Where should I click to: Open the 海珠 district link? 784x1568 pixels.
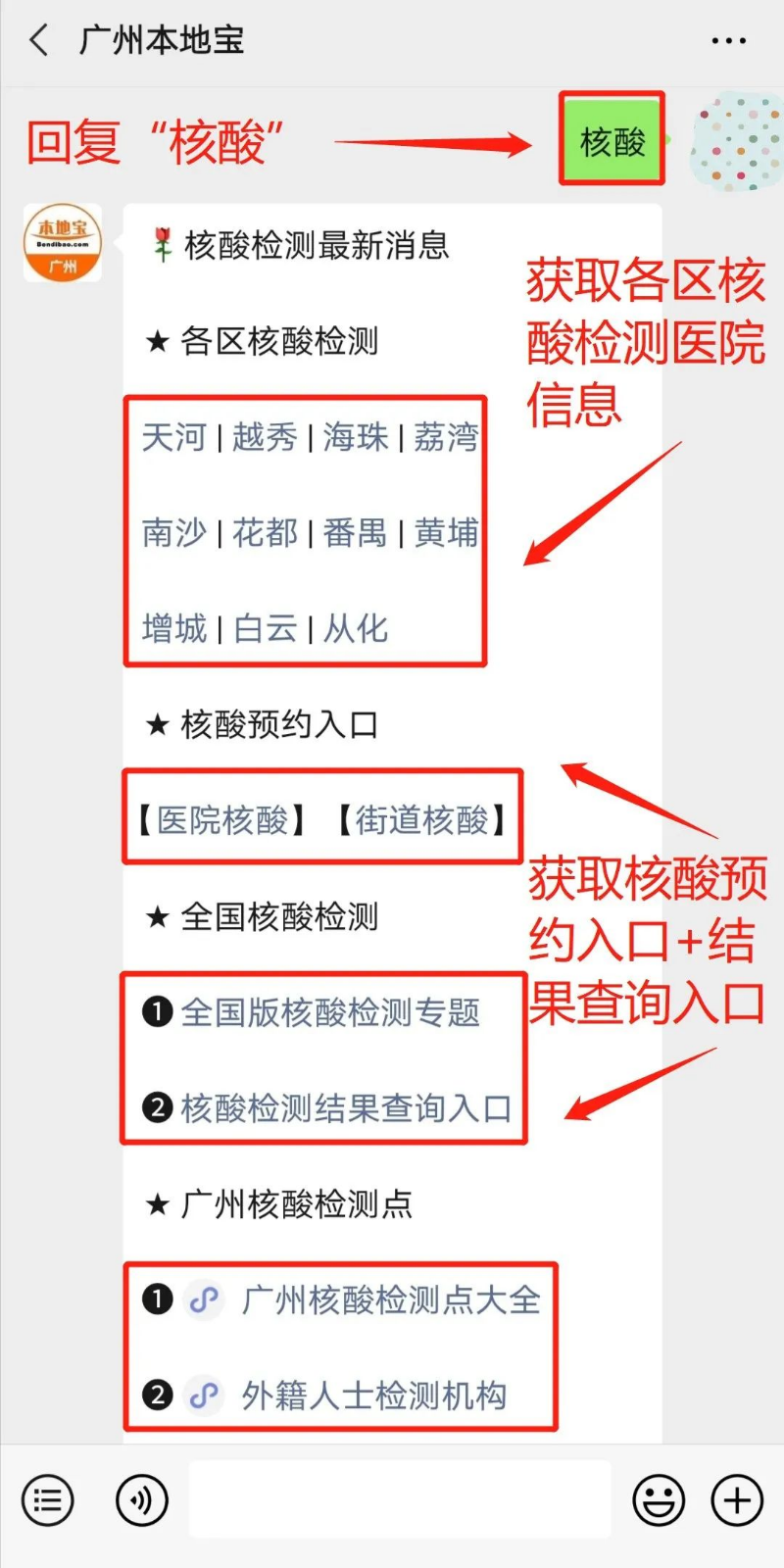(x=356, y=437)
